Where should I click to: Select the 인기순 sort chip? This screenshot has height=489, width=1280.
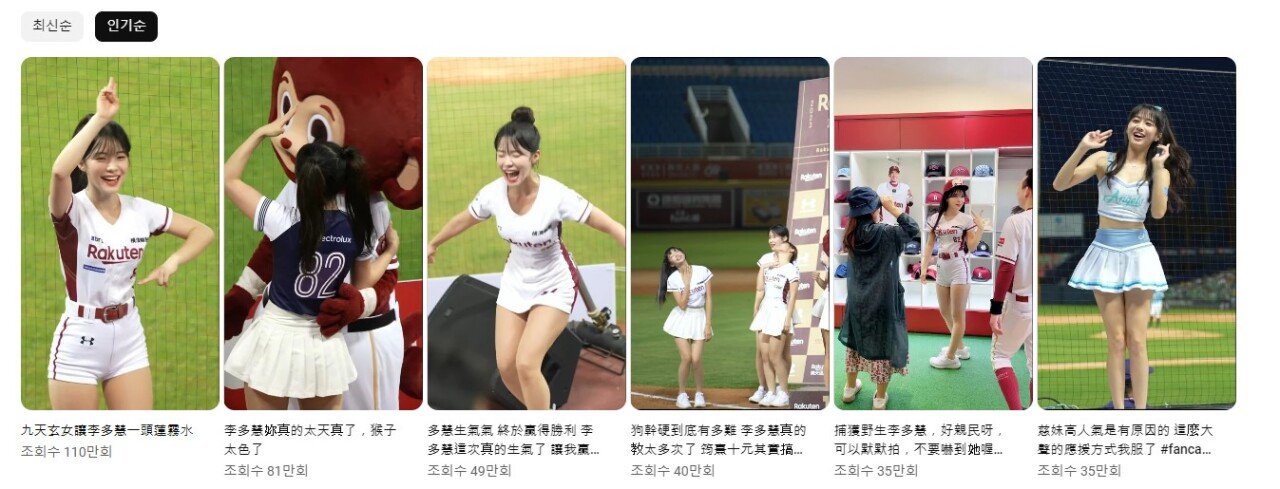126,26
